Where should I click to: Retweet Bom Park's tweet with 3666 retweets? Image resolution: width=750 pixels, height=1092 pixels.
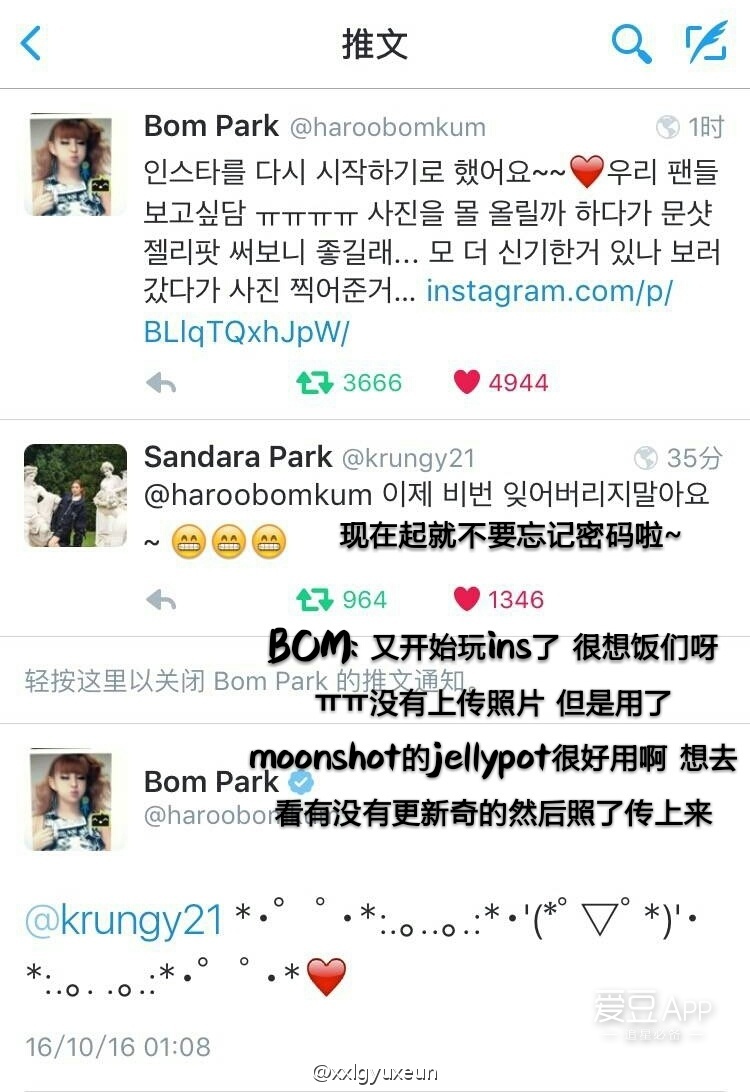[315, 383]
